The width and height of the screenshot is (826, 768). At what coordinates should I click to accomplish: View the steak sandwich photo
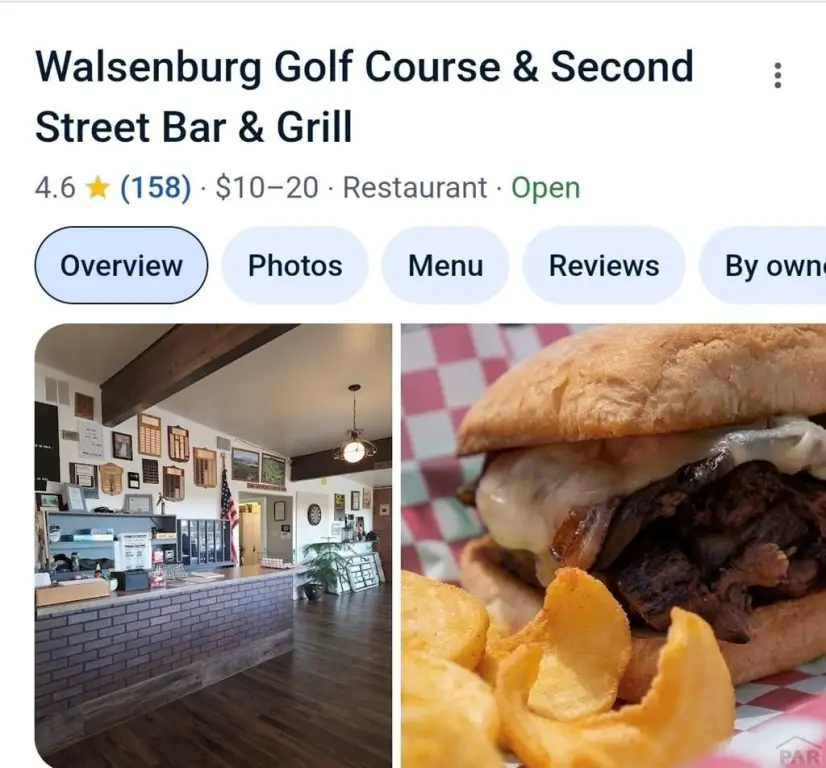click(x=613, y=545)
